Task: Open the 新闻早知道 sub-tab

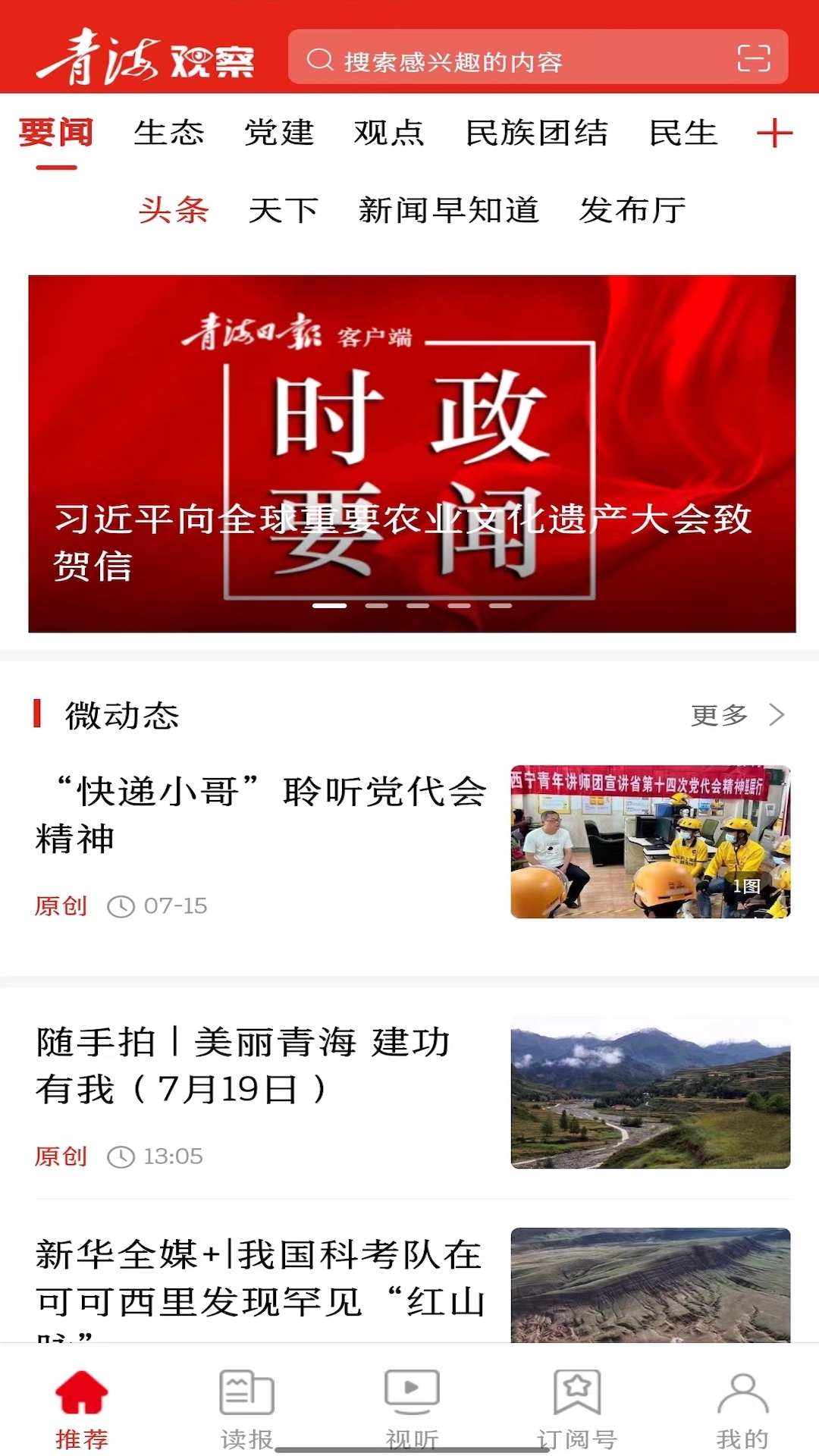Action: point(448,210)
